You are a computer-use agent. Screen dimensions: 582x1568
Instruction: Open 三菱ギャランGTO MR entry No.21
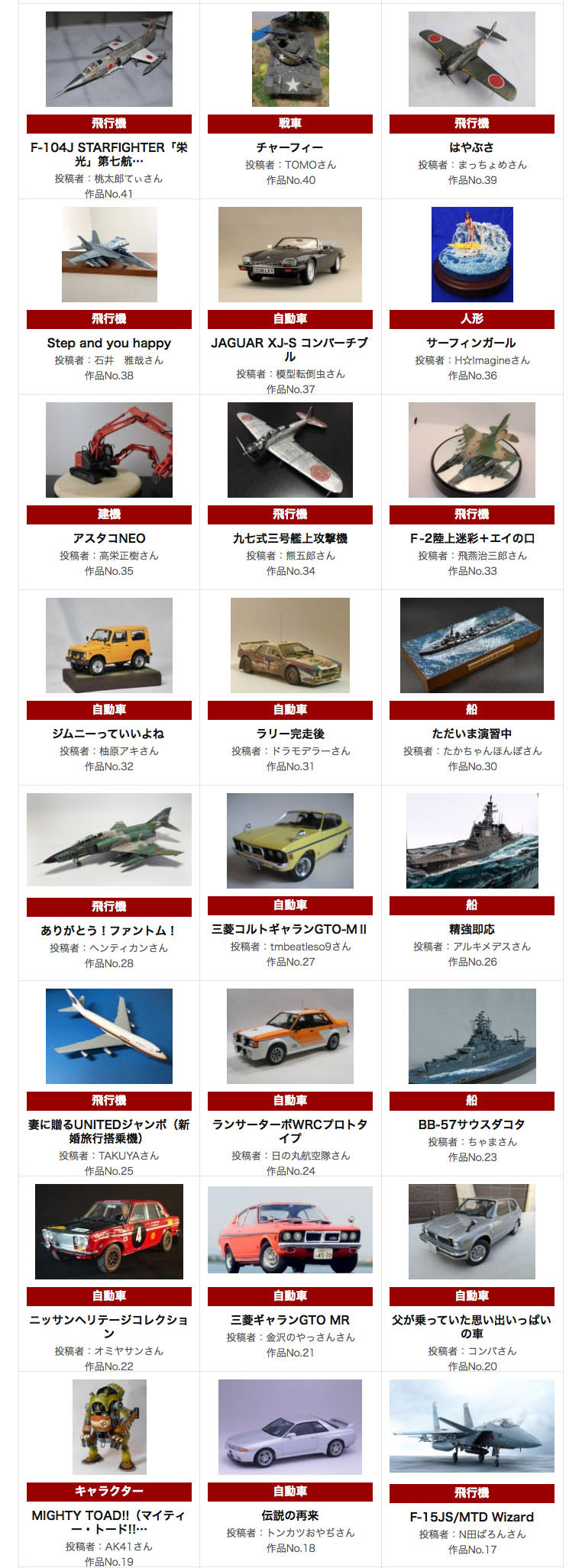289,1320
